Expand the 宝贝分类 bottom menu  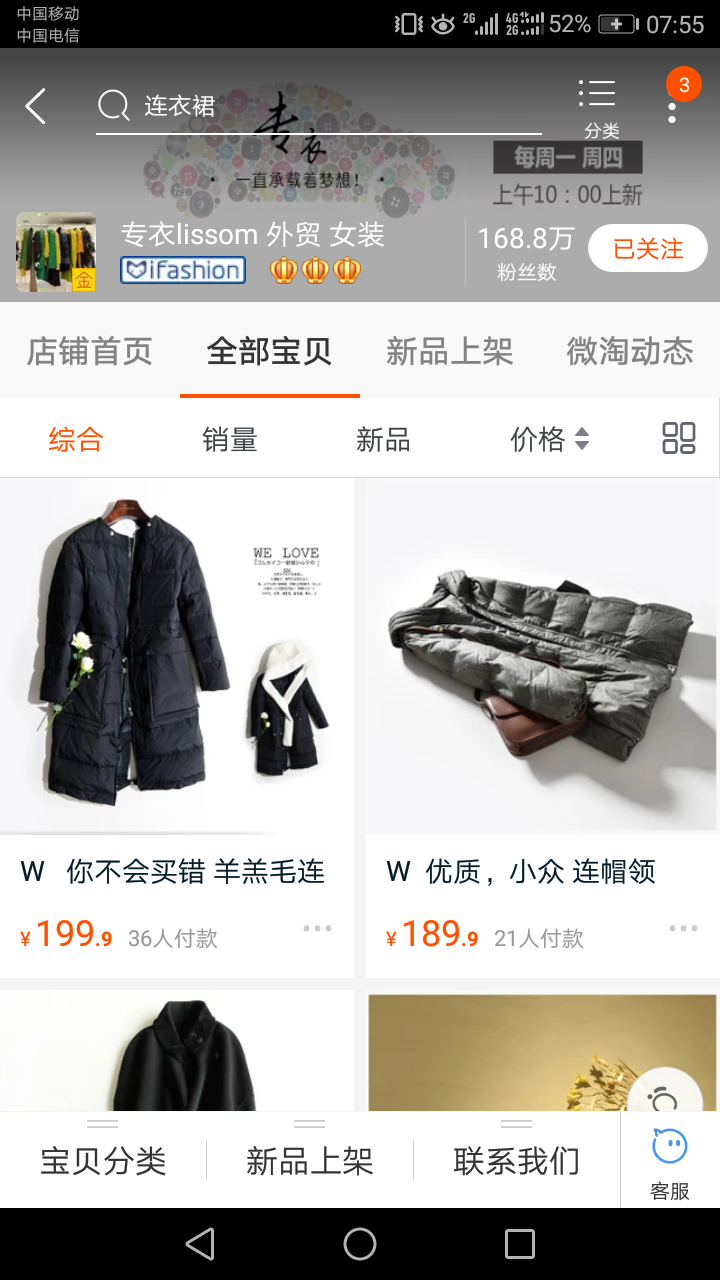pyautogui.click(x=103, y=1160)
